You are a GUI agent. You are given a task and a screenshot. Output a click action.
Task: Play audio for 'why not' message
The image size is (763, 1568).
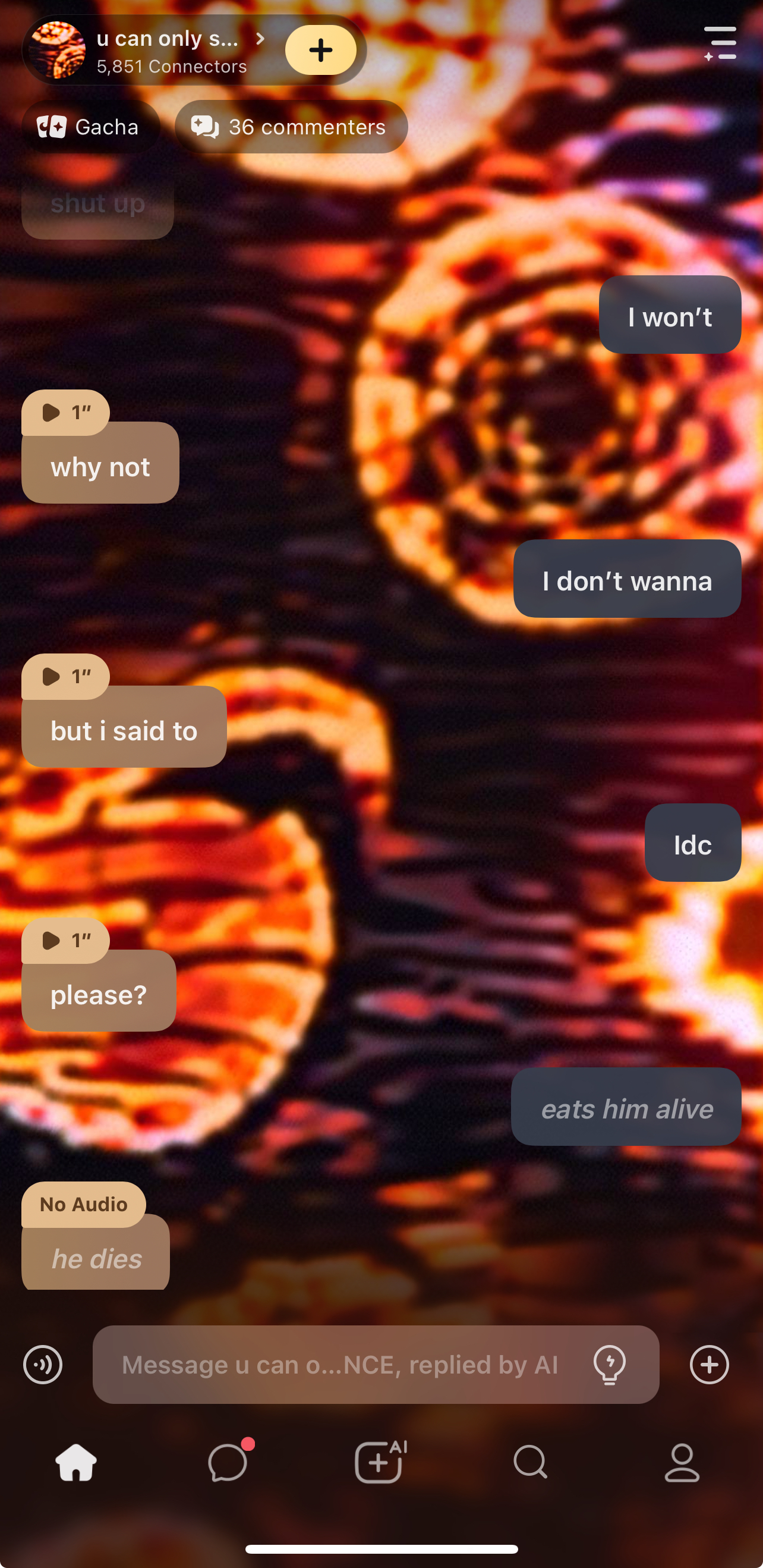[65, 413]
